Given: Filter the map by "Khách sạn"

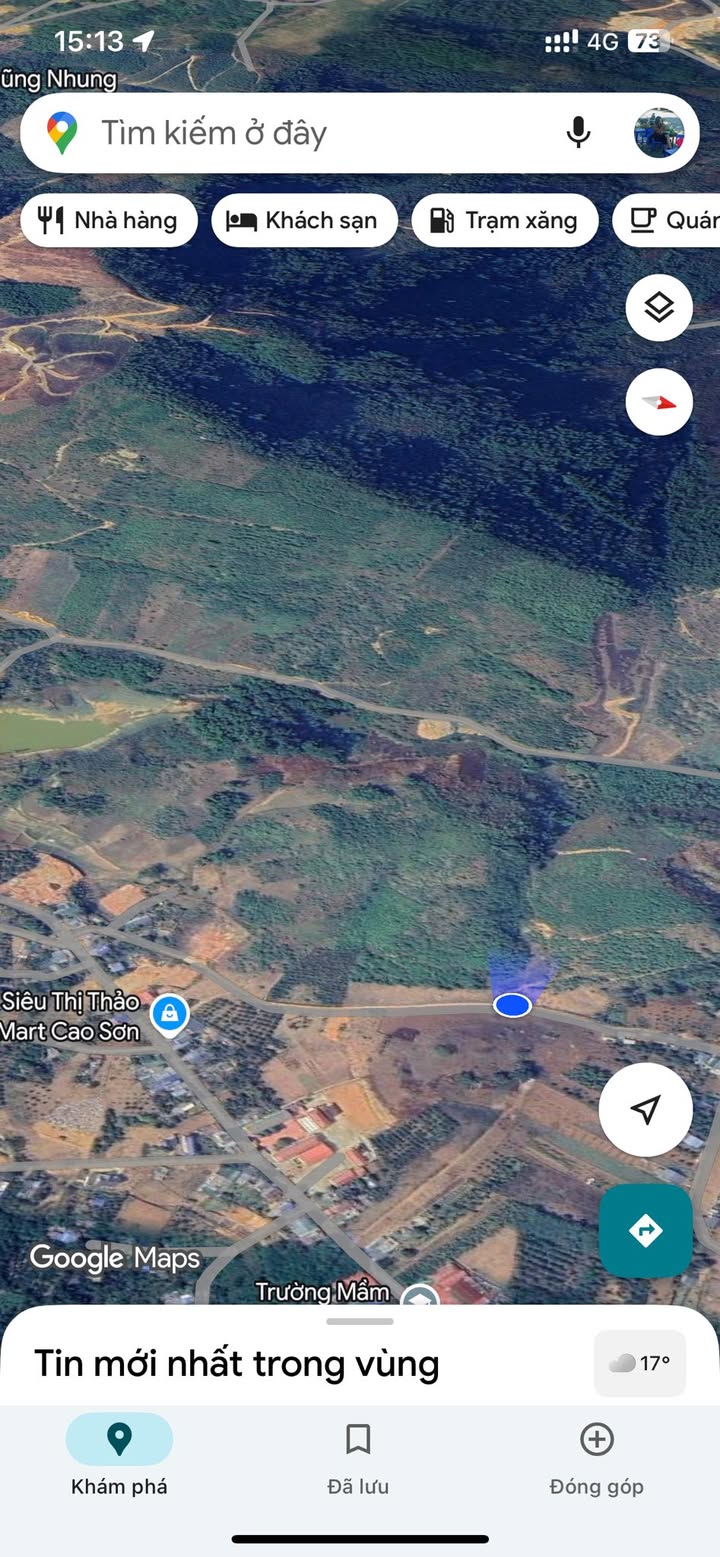Looking at the screenshot, I should (x=304, y=220).
